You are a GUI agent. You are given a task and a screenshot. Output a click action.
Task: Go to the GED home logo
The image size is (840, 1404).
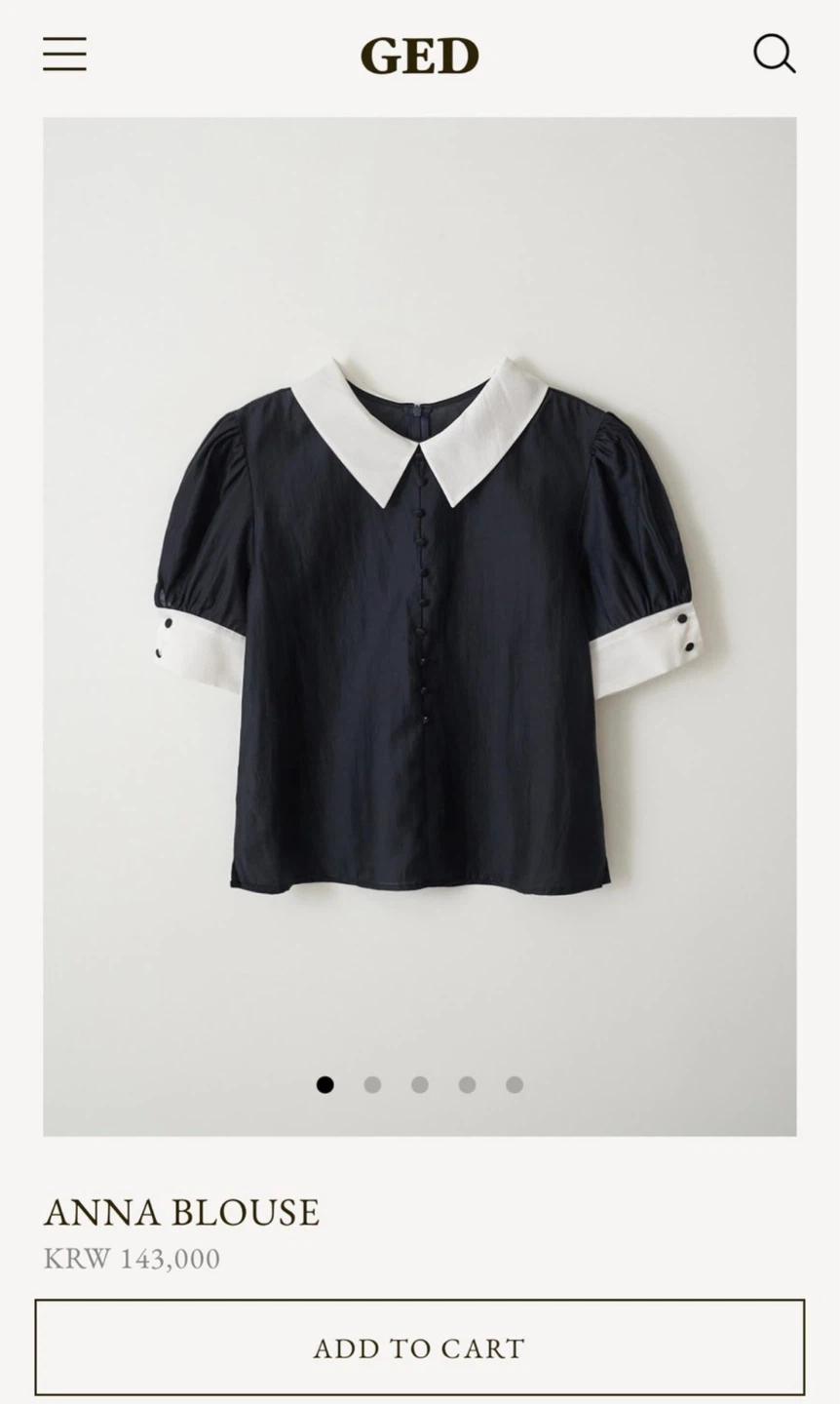point(420,56)
